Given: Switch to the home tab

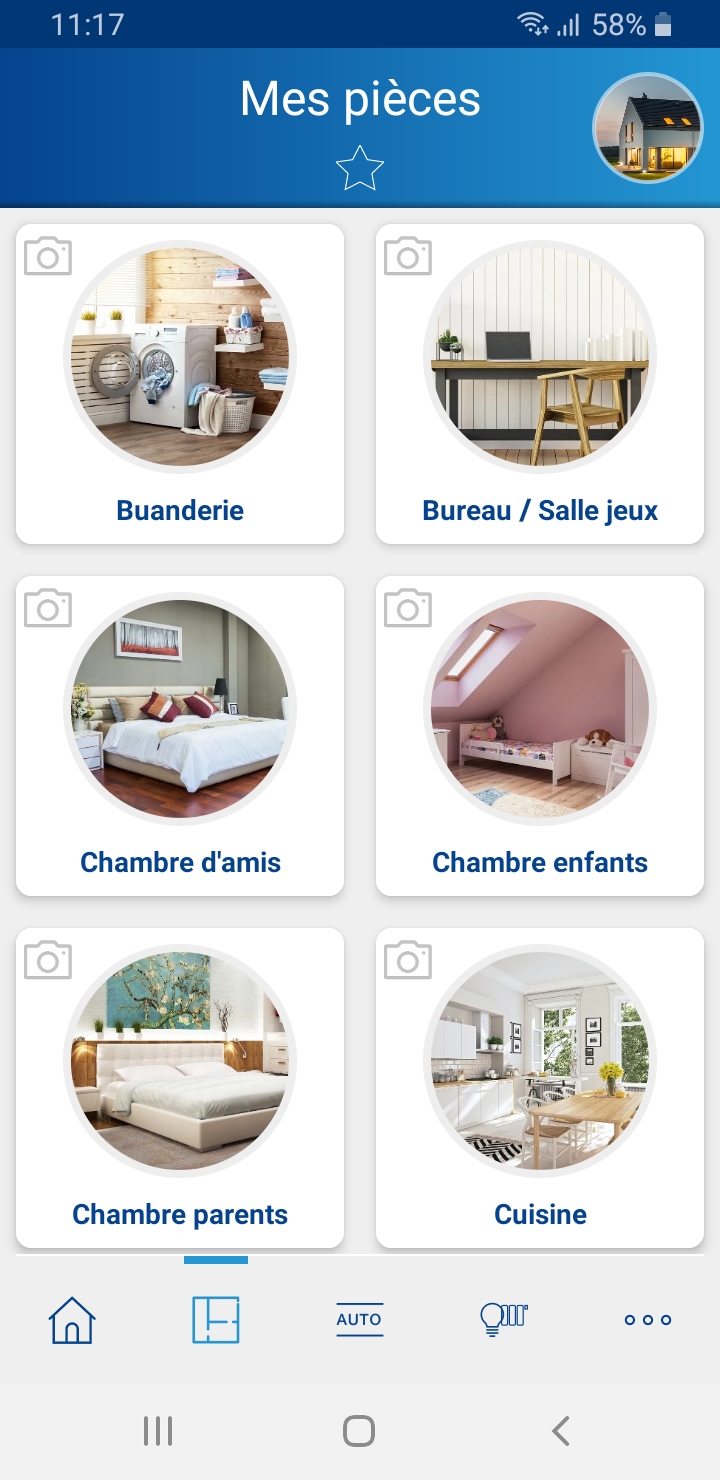Looking at the screenshot, I should click(72, 1320).
